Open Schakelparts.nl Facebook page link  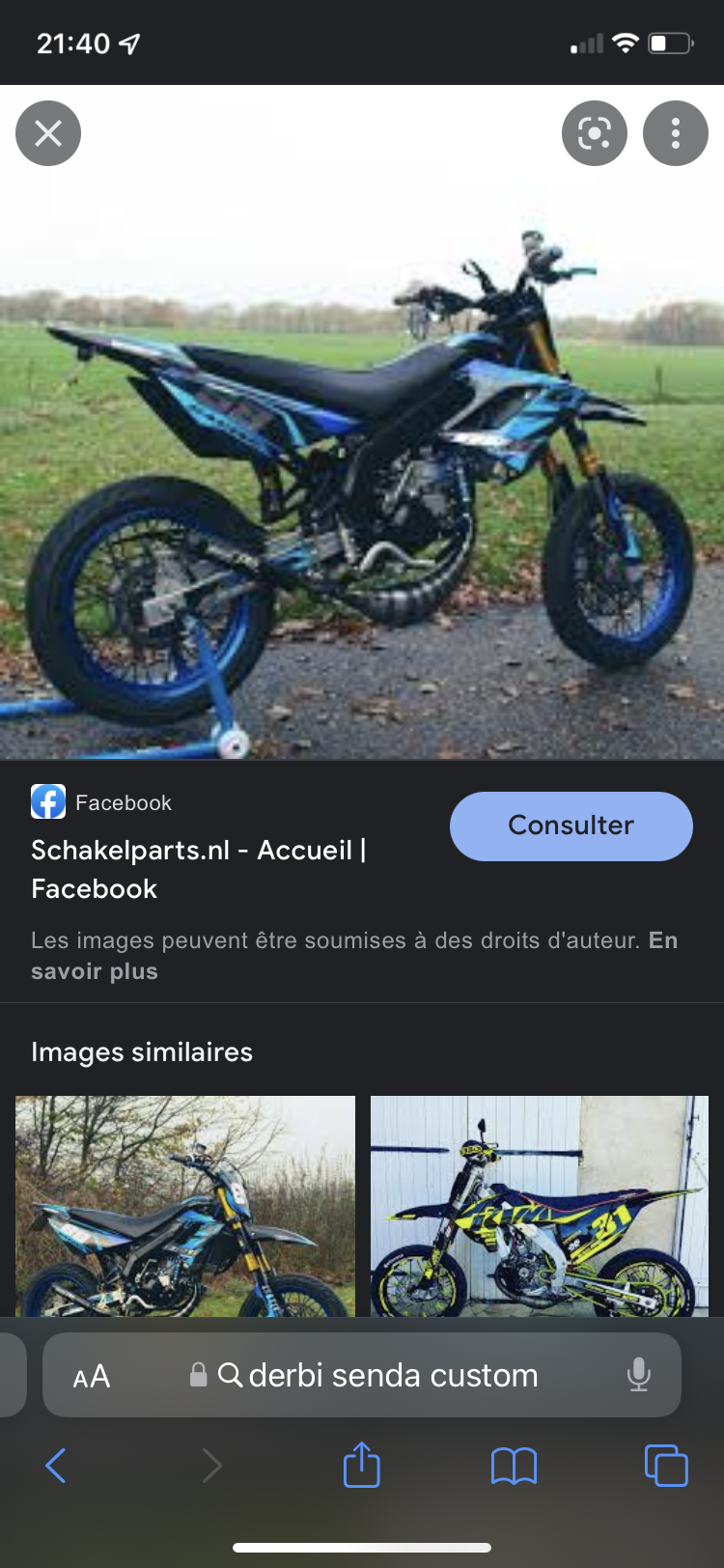tap(198, 868)
